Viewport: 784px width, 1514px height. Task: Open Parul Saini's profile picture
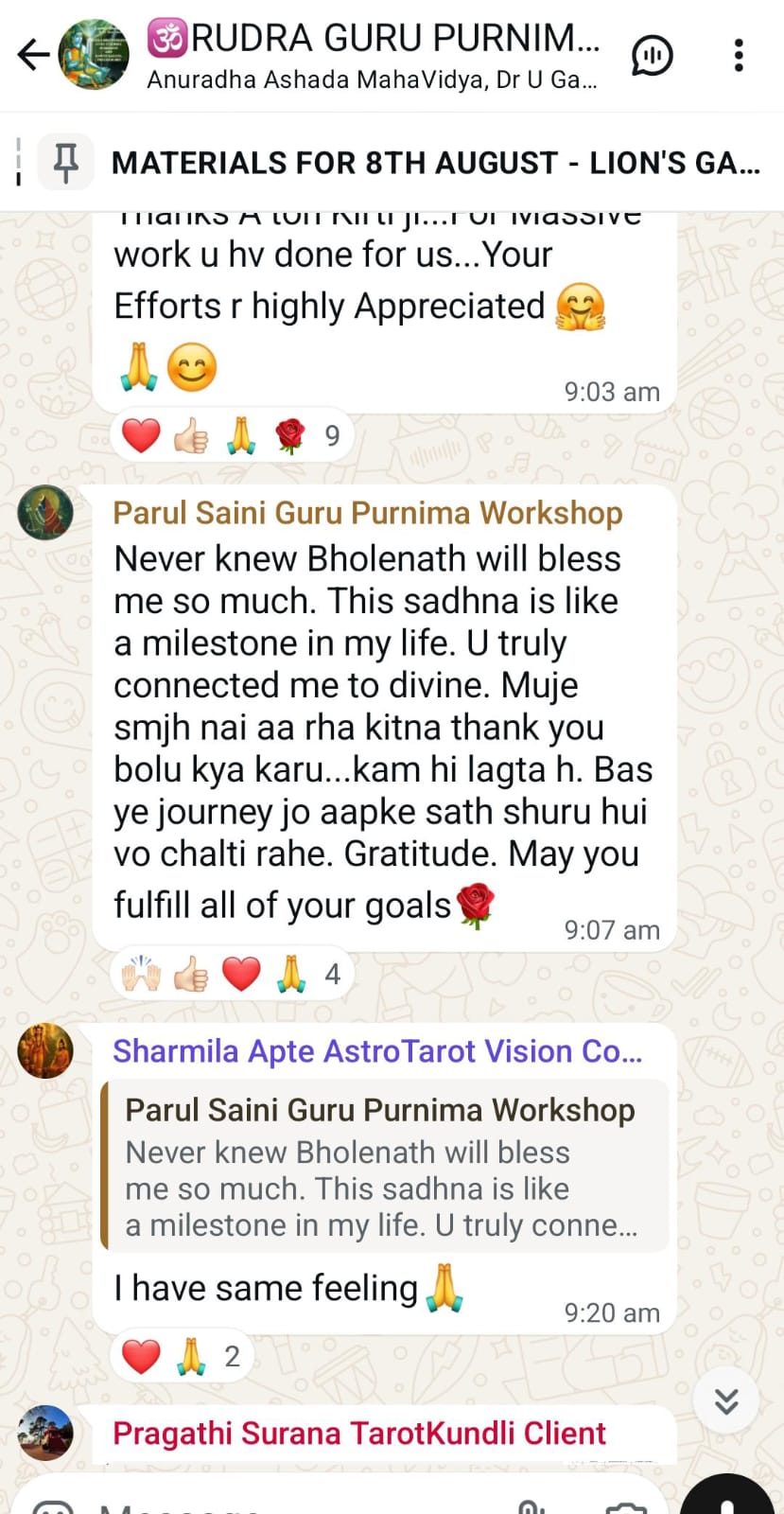point(45,513)
